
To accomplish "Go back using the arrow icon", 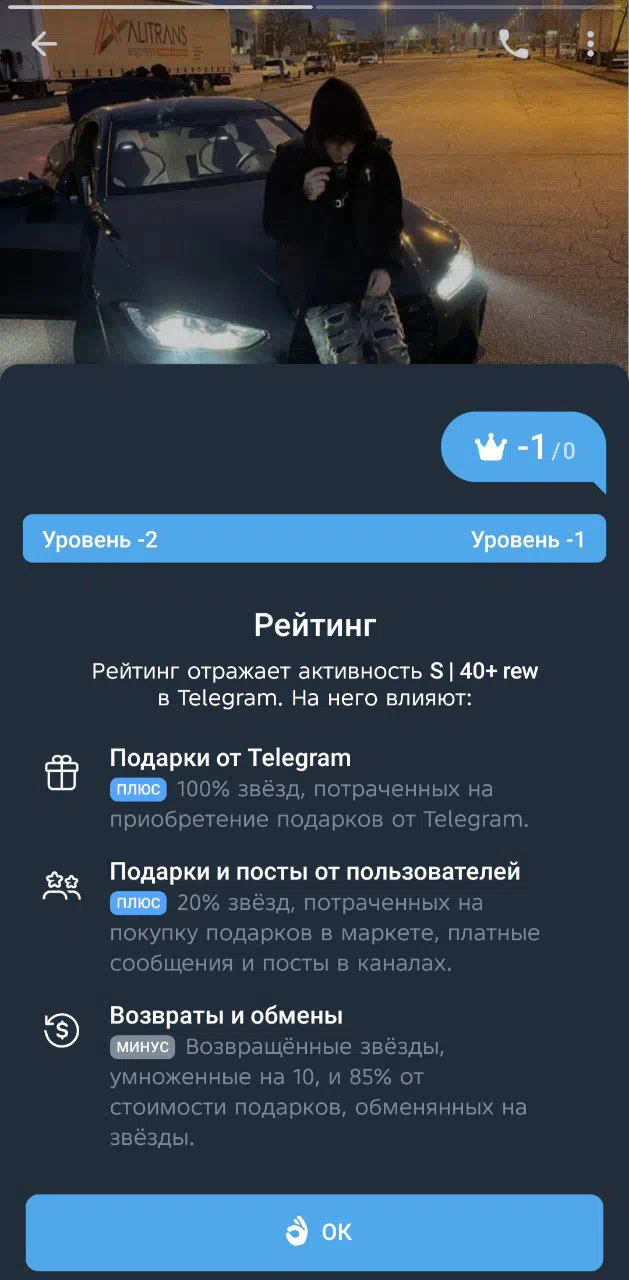I will click(44, 43).
